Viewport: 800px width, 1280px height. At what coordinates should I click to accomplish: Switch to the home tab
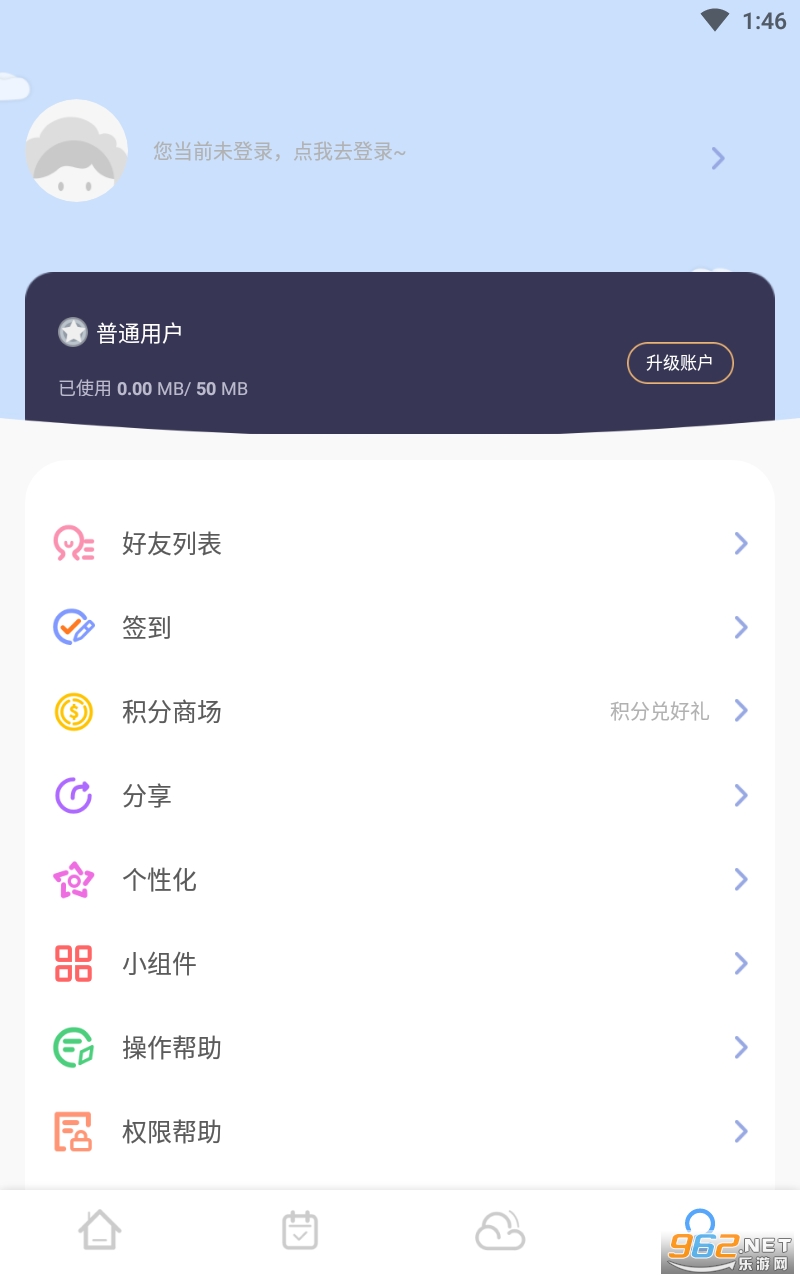(x=100, y=1231)
